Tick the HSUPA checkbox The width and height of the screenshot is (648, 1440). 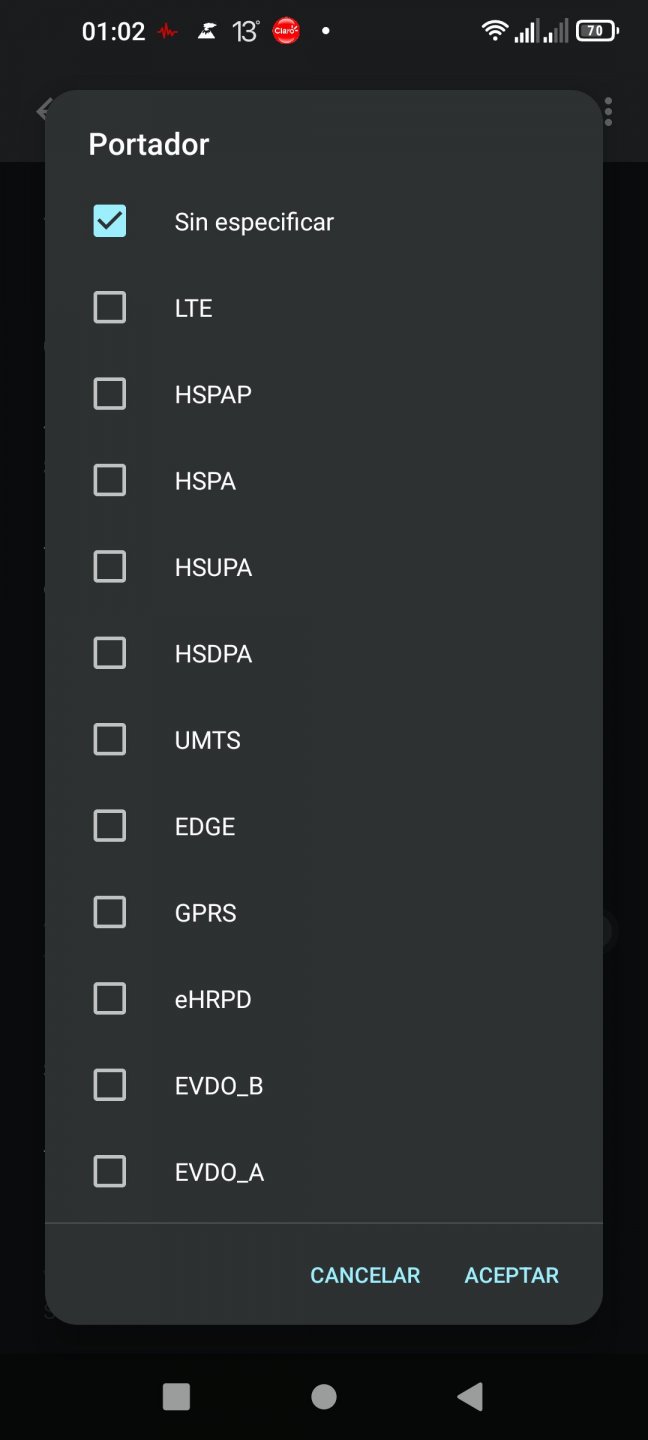[110, 567]
